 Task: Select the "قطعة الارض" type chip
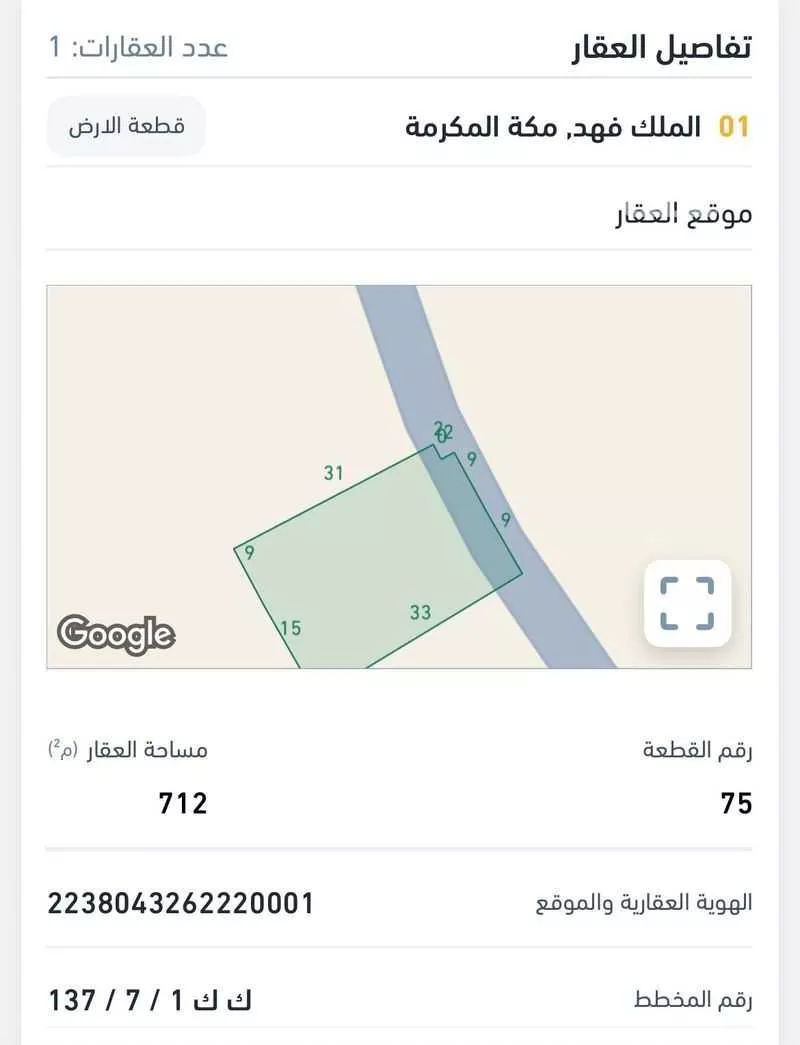click(x=125, y=124)
